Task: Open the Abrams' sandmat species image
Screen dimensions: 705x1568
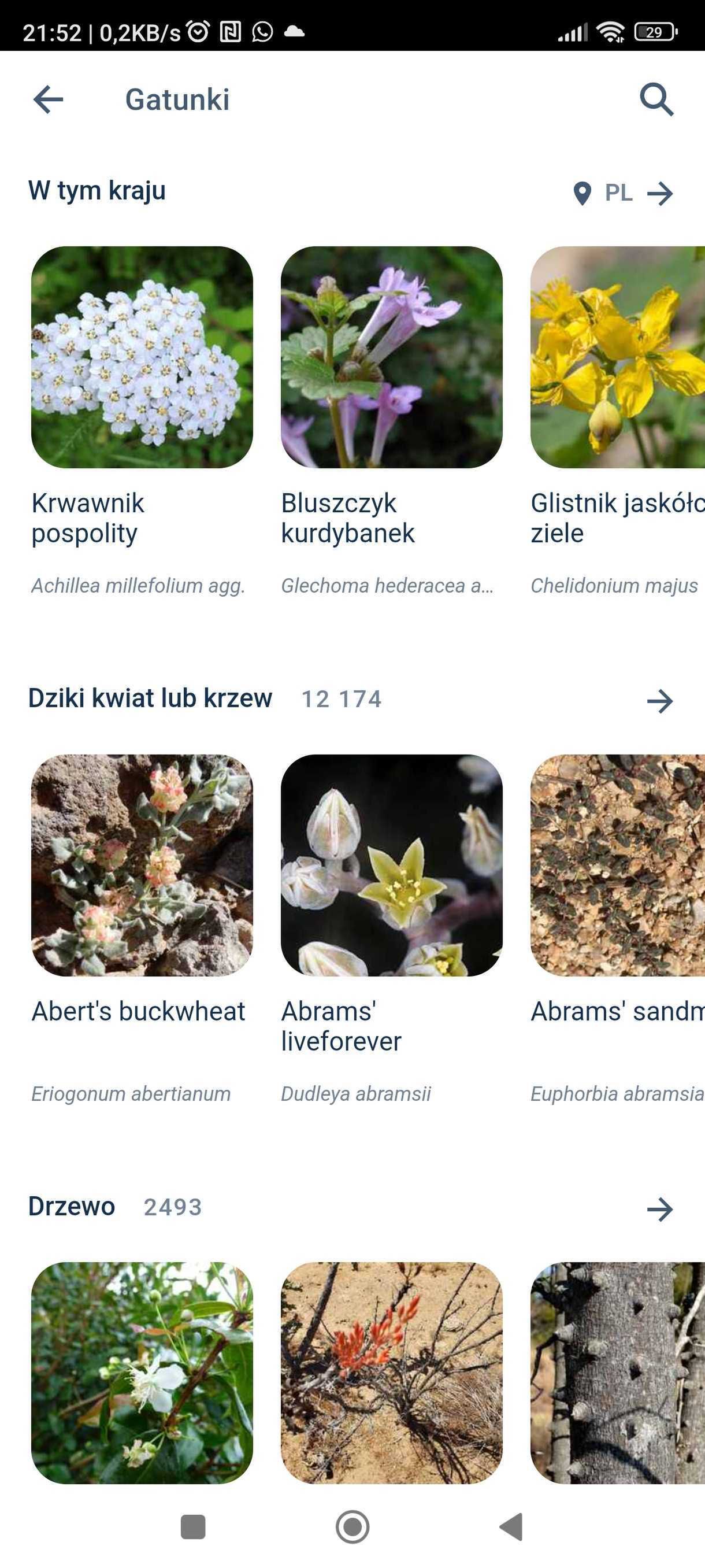Action: (621, 867)
